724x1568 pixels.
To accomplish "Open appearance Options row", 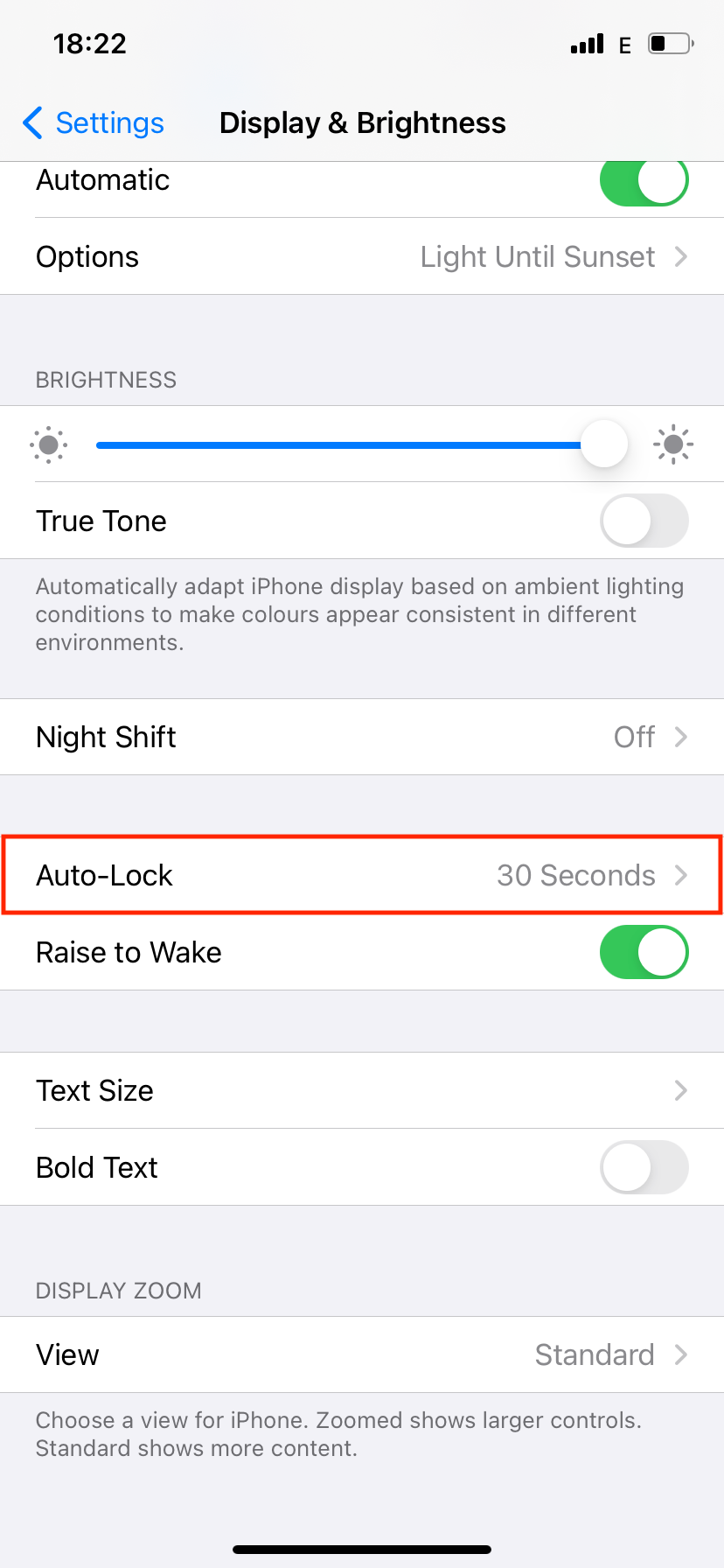I will click(x=362, y=256).
